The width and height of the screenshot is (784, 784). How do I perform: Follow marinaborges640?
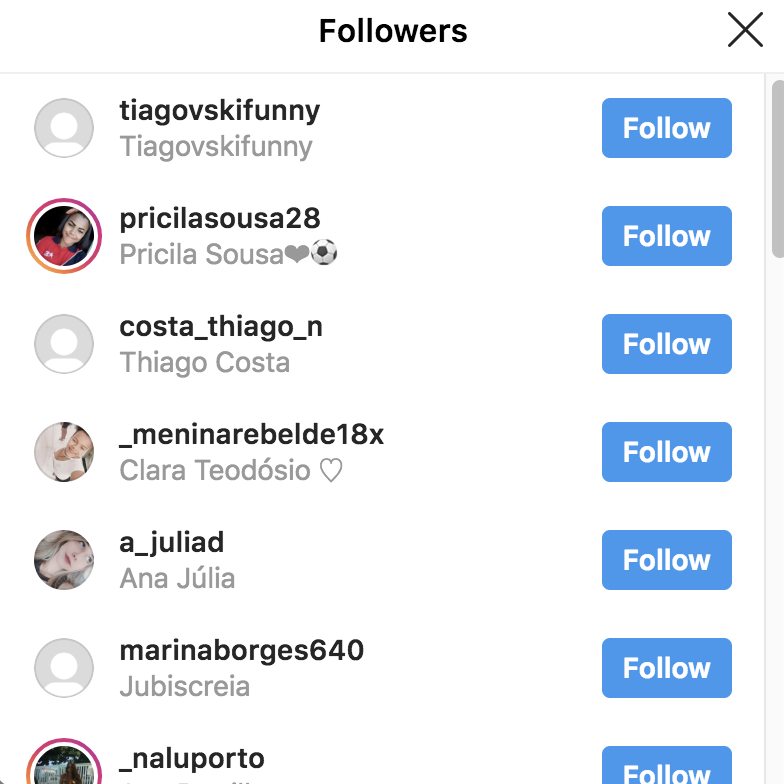(x=666, y=668)
